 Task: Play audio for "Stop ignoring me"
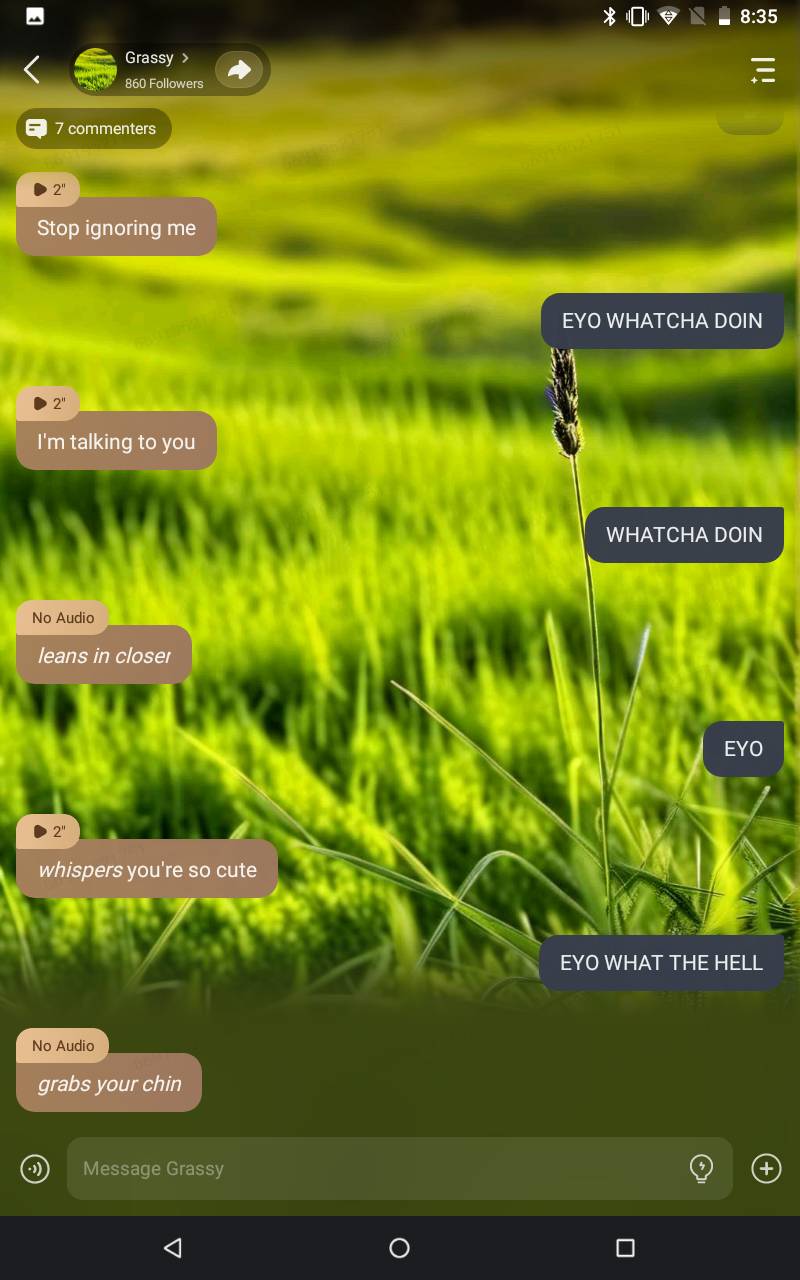point(48,189)
